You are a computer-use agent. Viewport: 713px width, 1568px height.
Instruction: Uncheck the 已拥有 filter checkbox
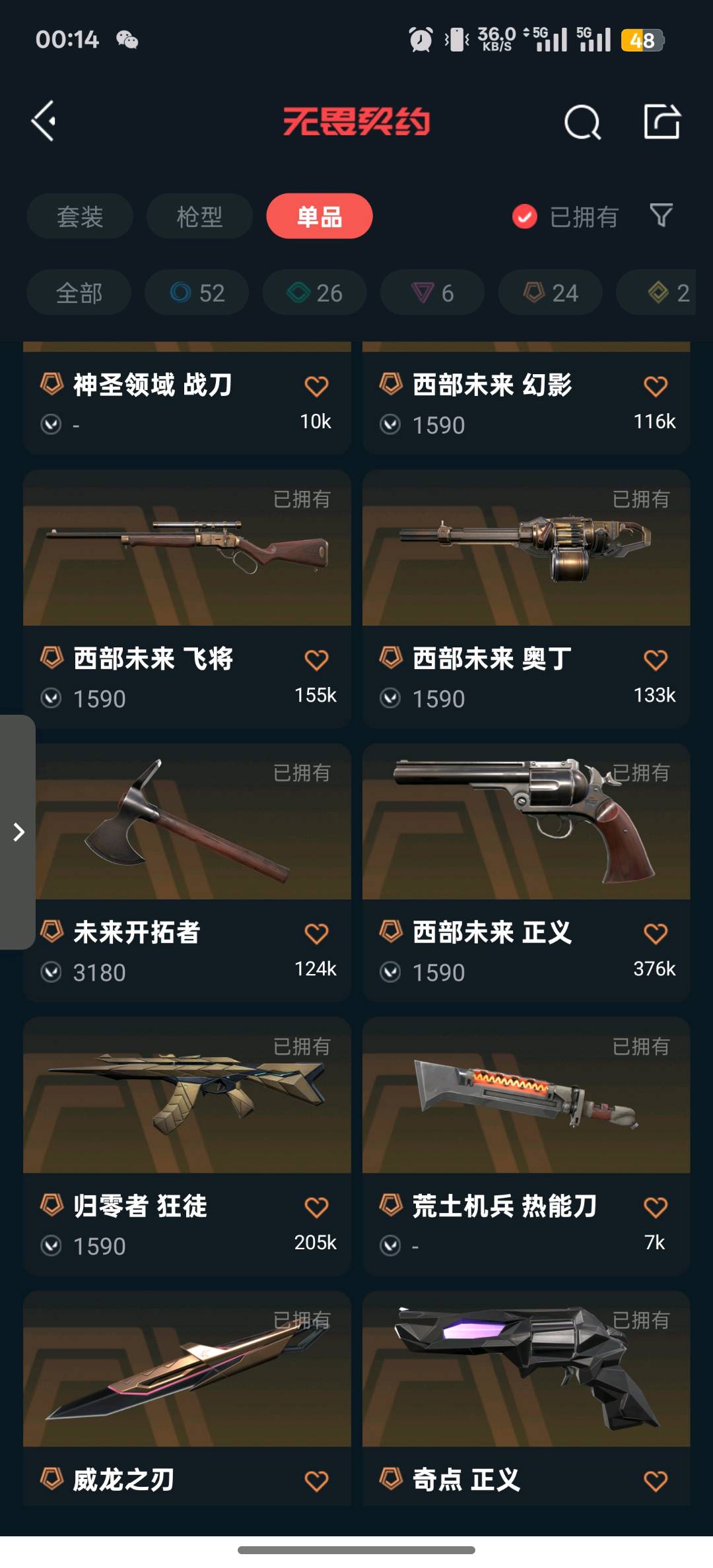[x=525, y=216]
